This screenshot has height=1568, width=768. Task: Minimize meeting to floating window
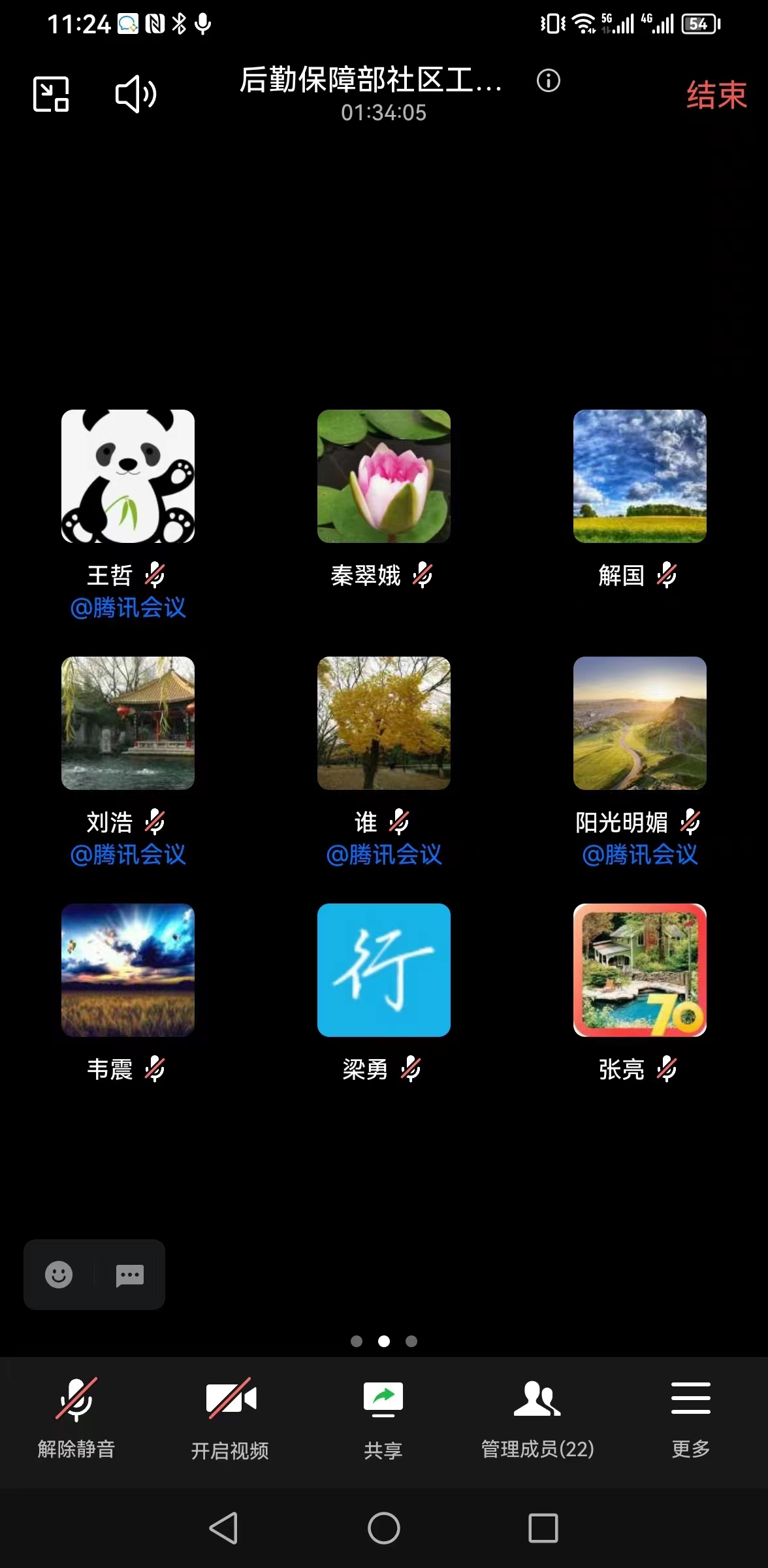51,94
